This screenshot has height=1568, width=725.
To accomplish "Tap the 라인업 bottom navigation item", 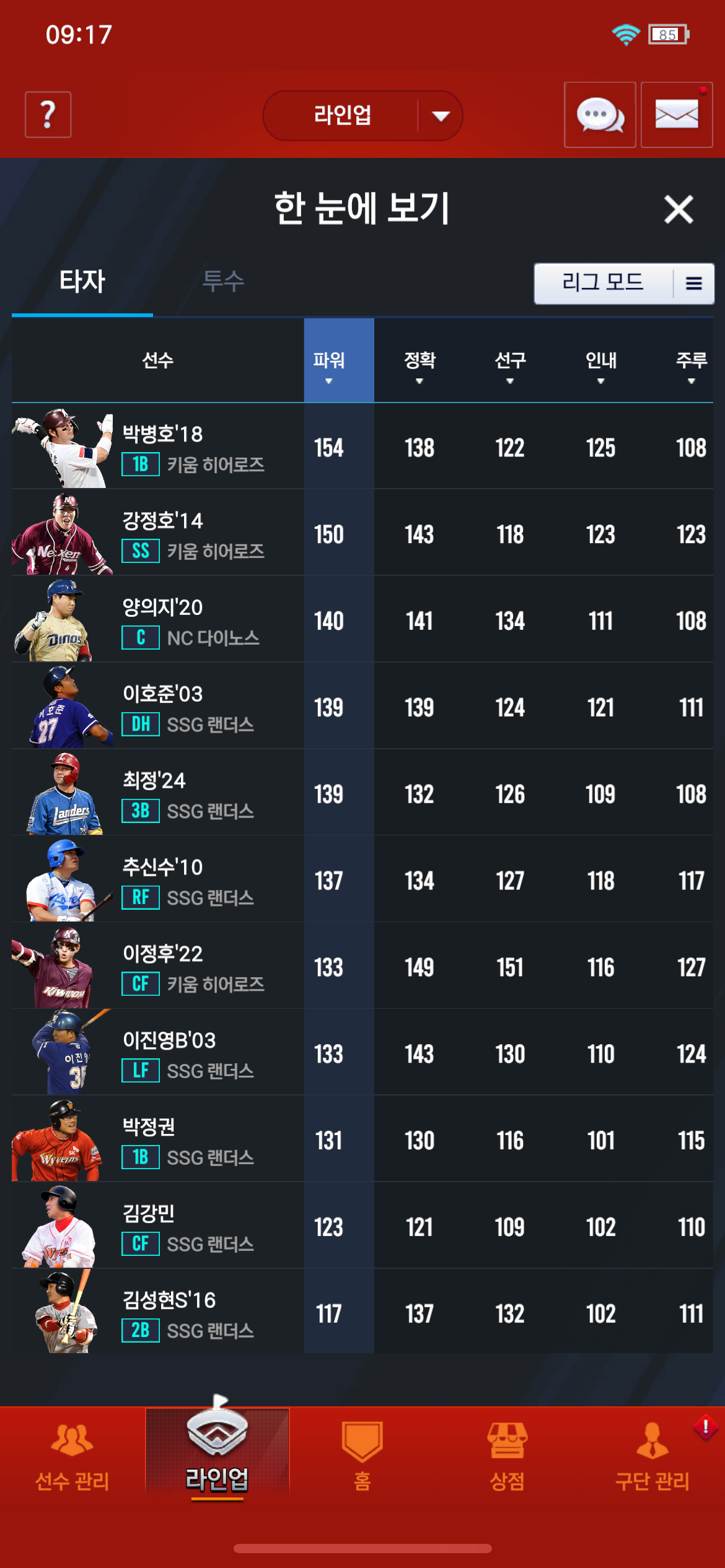I will (x=217, y=1453).
